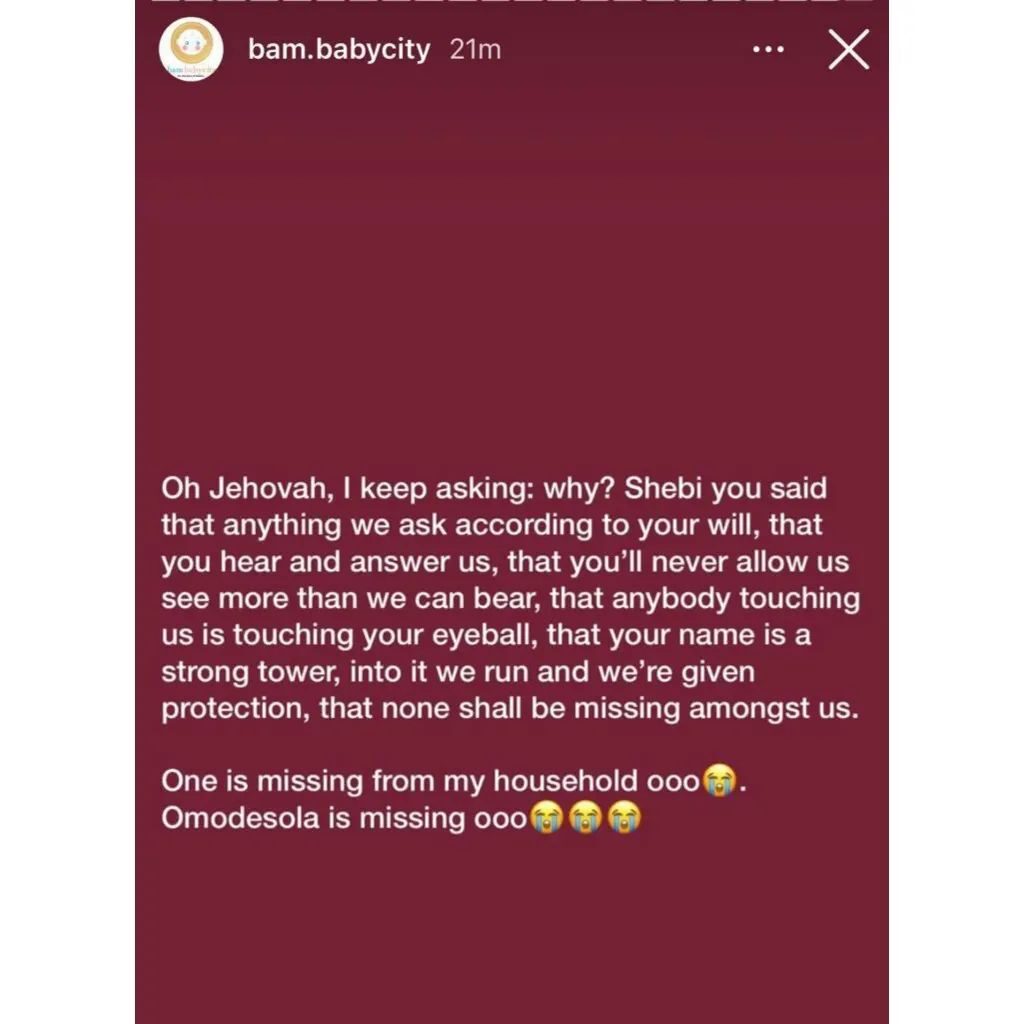Tap the bam.babycity profile picture
The width and height of the screenshot is (1024, 1024).
pyautogui.click(x=190, y=52)
